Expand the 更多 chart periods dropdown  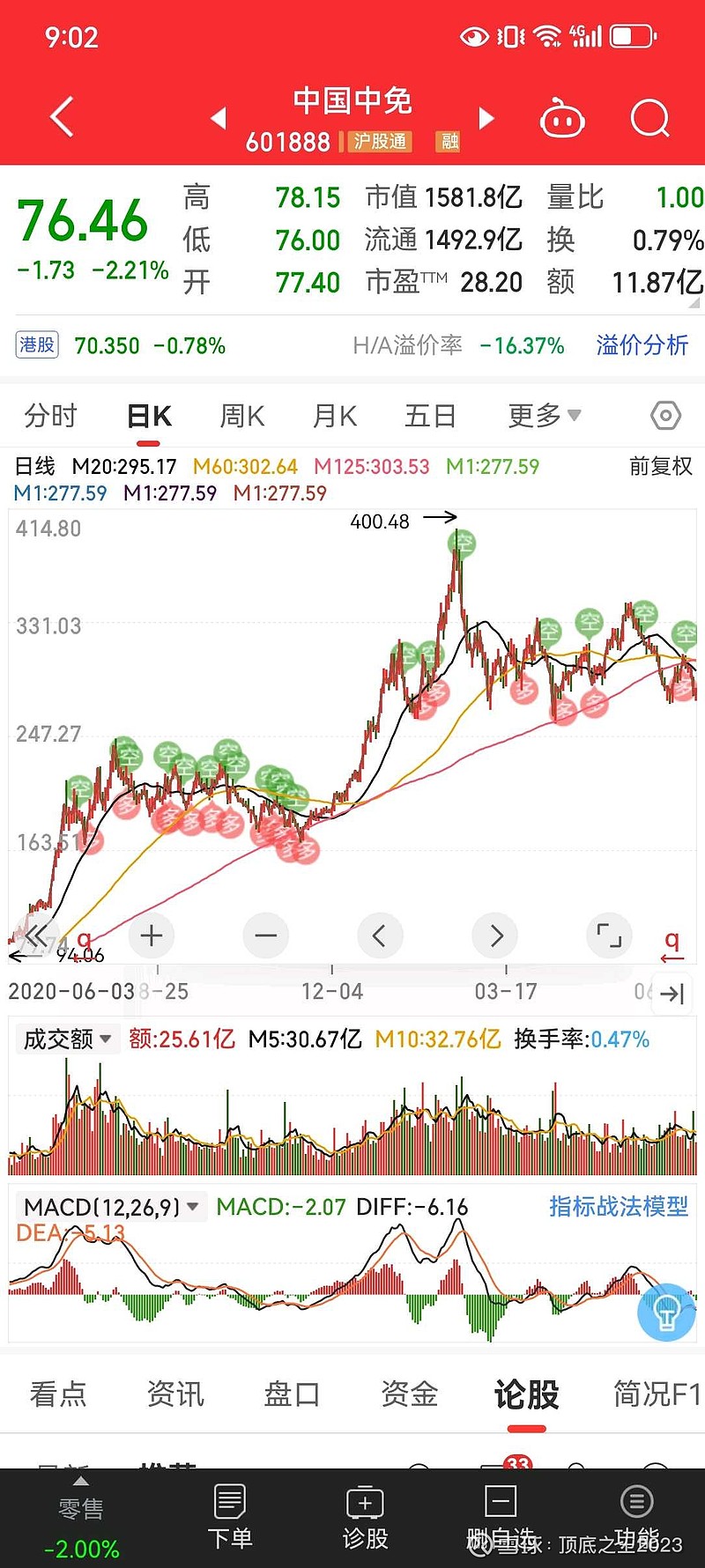pyautogui.click(x=544, y=416)
